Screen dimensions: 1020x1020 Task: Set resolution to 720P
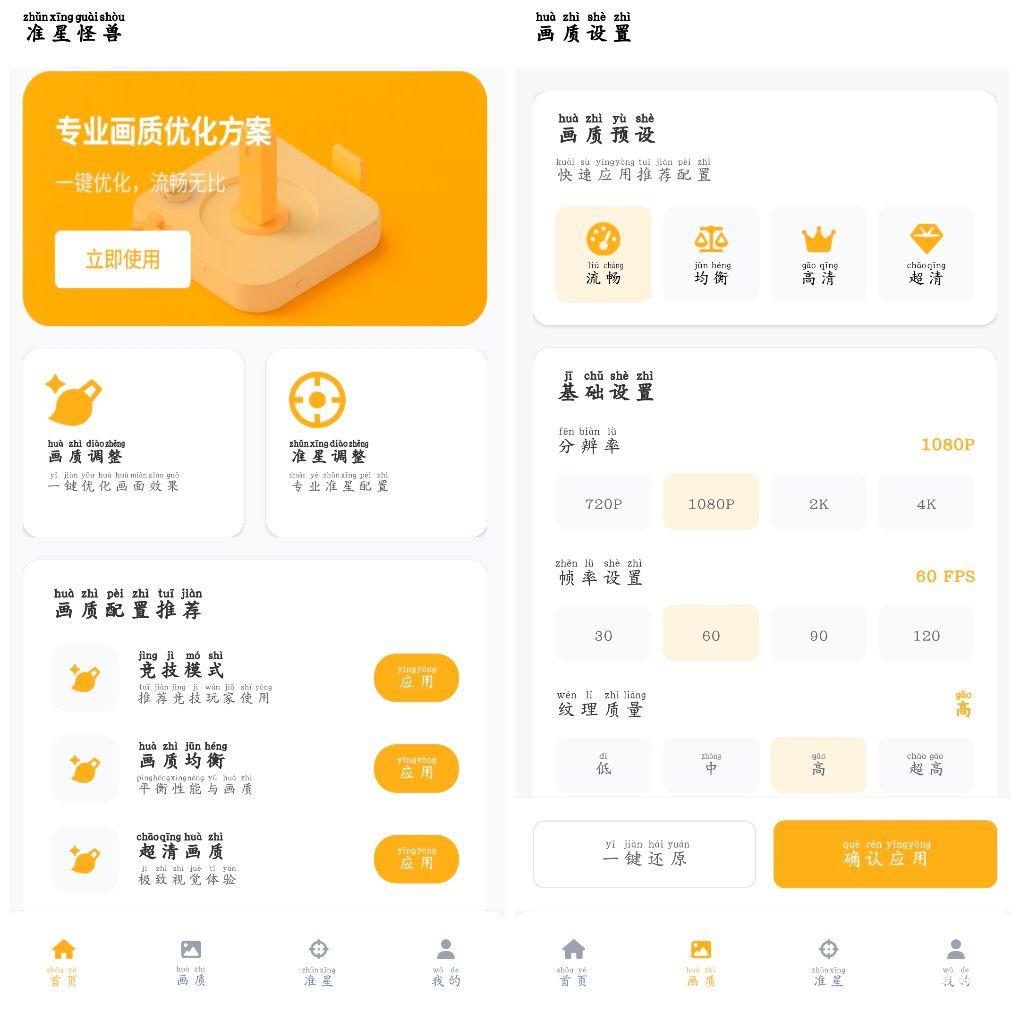[x=603, y=502]
